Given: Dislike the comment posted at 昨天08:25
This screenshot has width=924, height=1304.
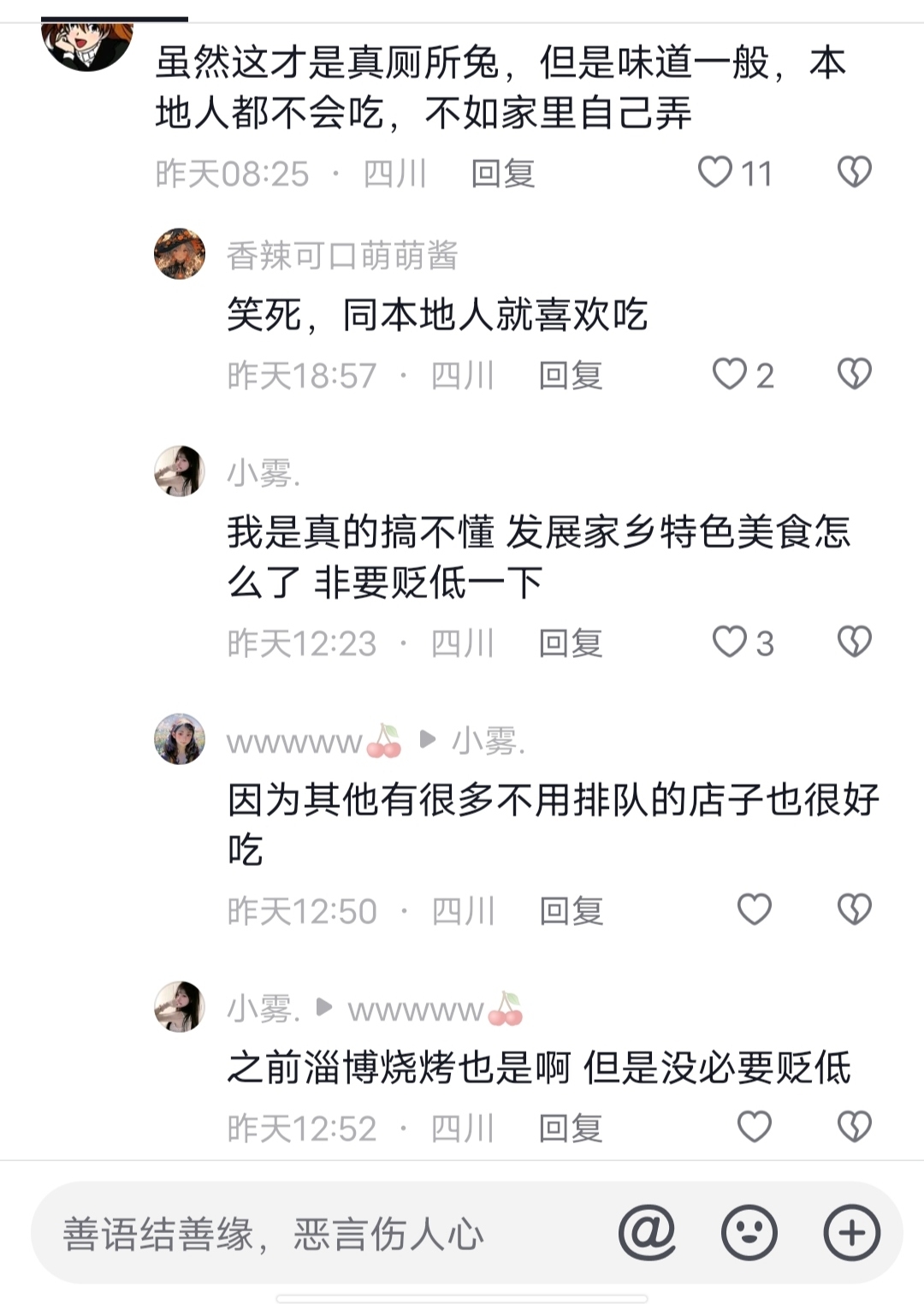Looking at the screenshot, I should [854, 172].
